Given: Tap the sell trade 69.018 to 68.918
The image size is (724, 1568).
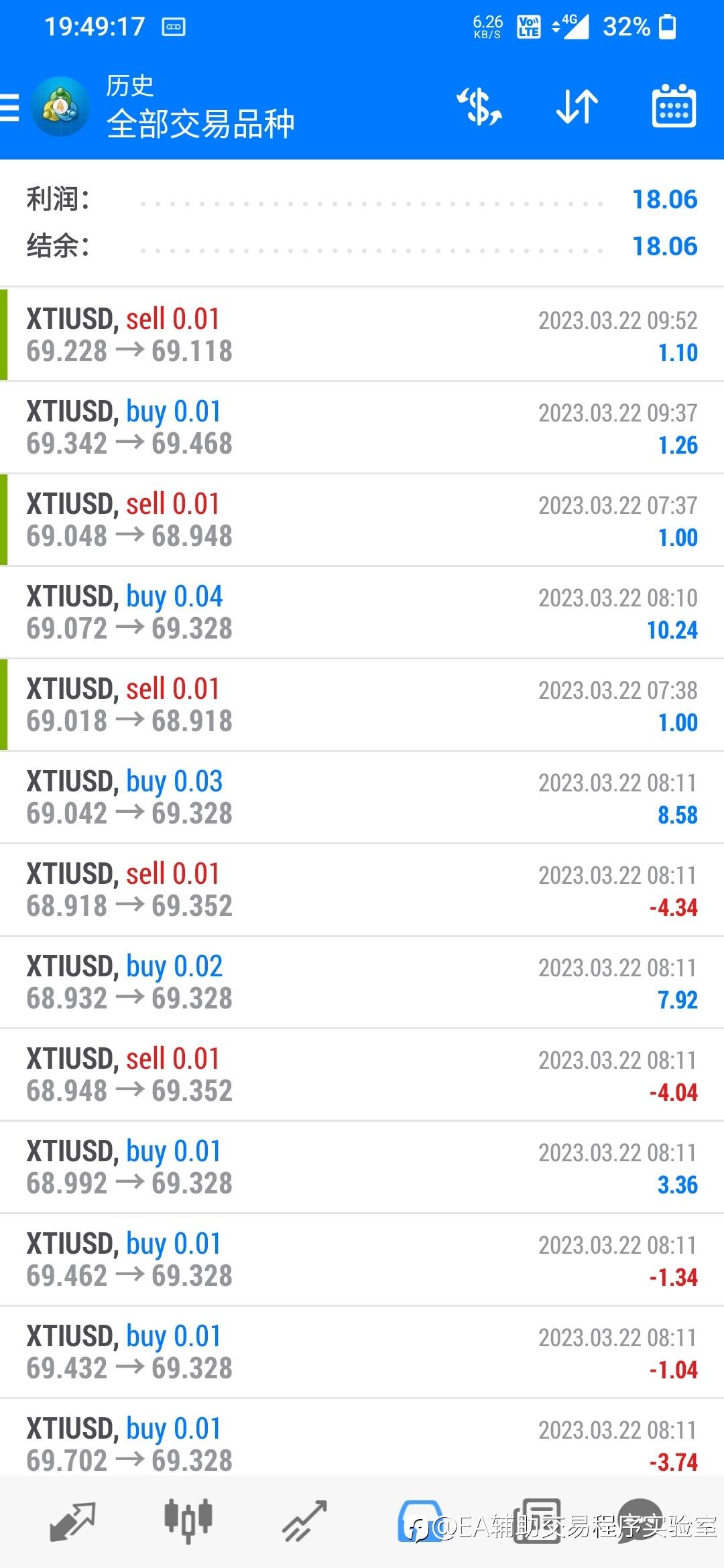Looking at the screenshot, I should click(x=362, y=705).
